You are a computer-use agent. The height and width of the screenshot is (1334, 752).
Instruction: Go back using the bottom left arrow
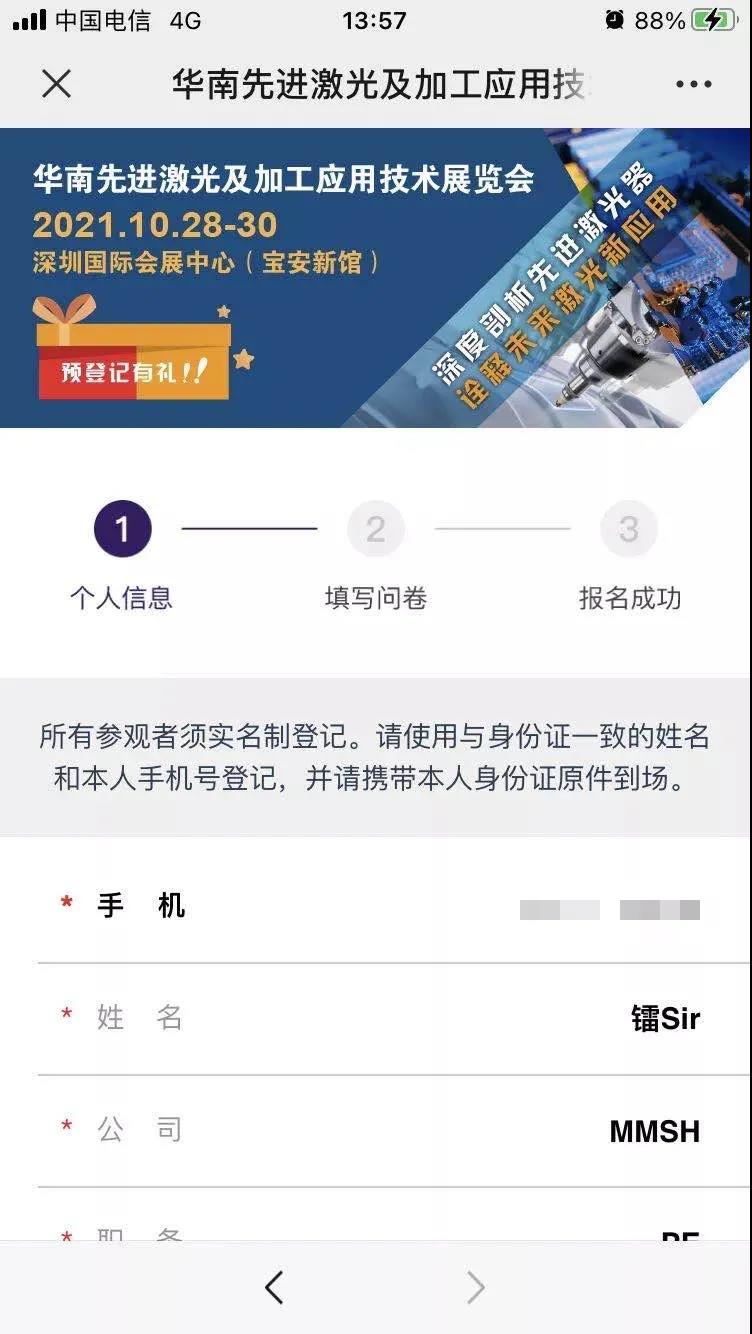(274, 1287)
